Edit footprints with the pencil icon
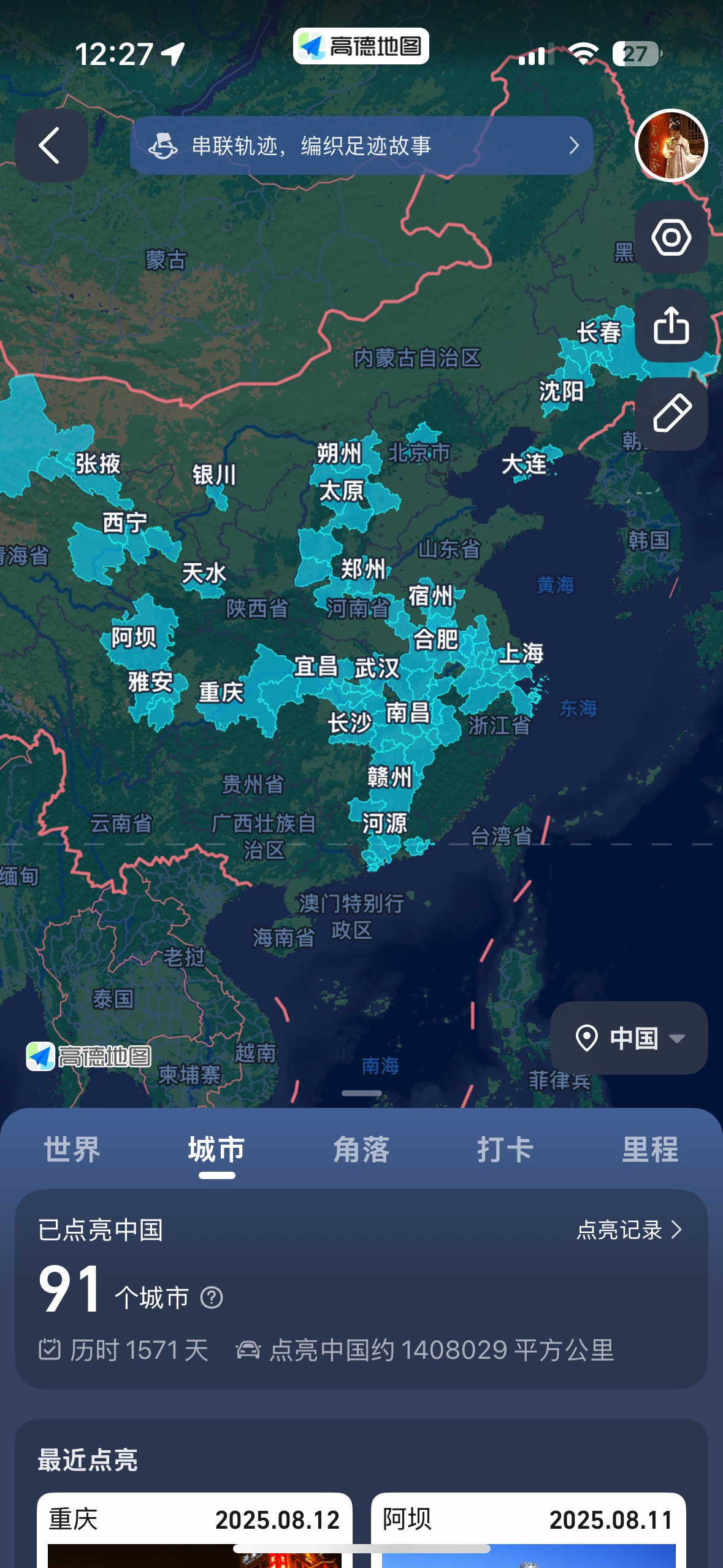 (671, 414)
